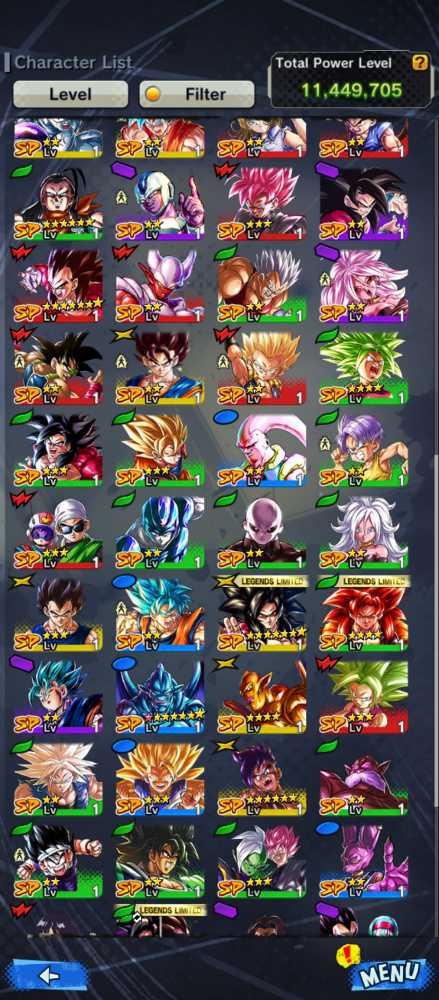
Task: Go back with the arrow button
Action: (x=45, y=975)
